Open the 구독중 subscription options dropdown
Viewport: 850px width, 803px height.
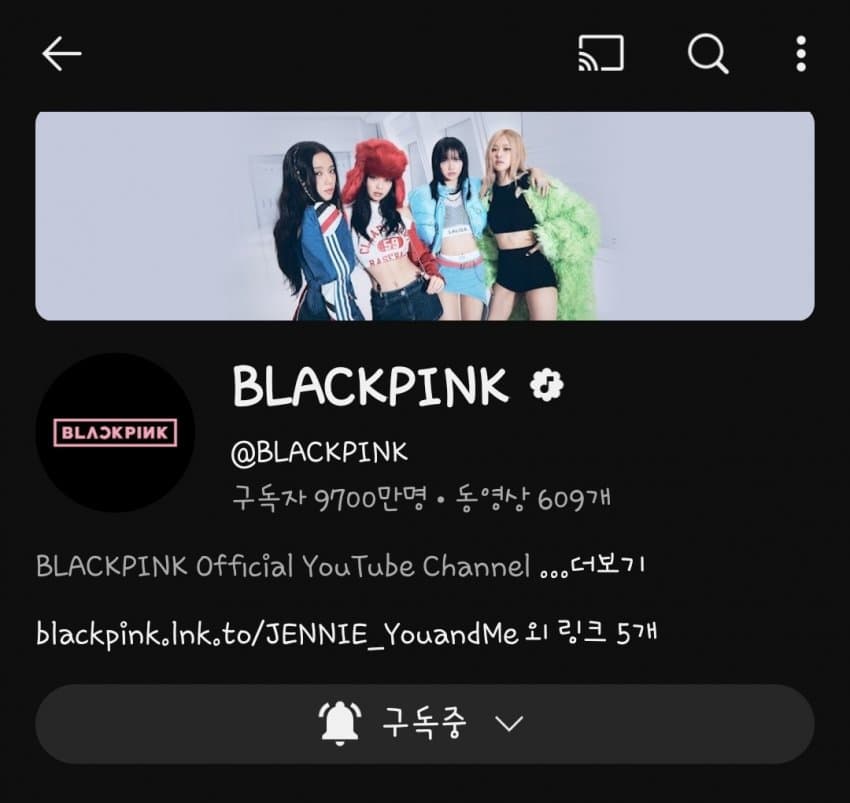tap(425, 724)
